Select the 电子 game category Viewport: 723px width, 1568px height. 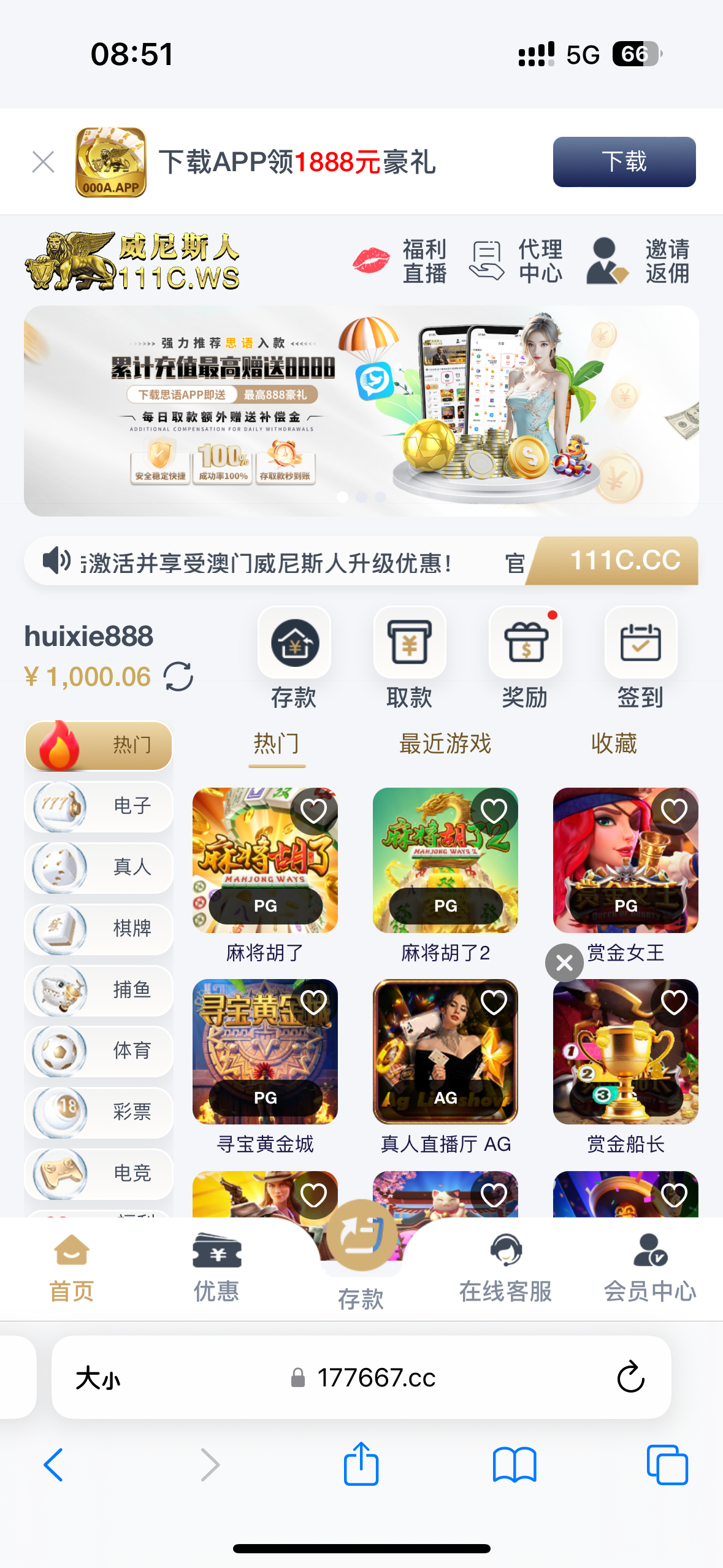click(99, 806)
